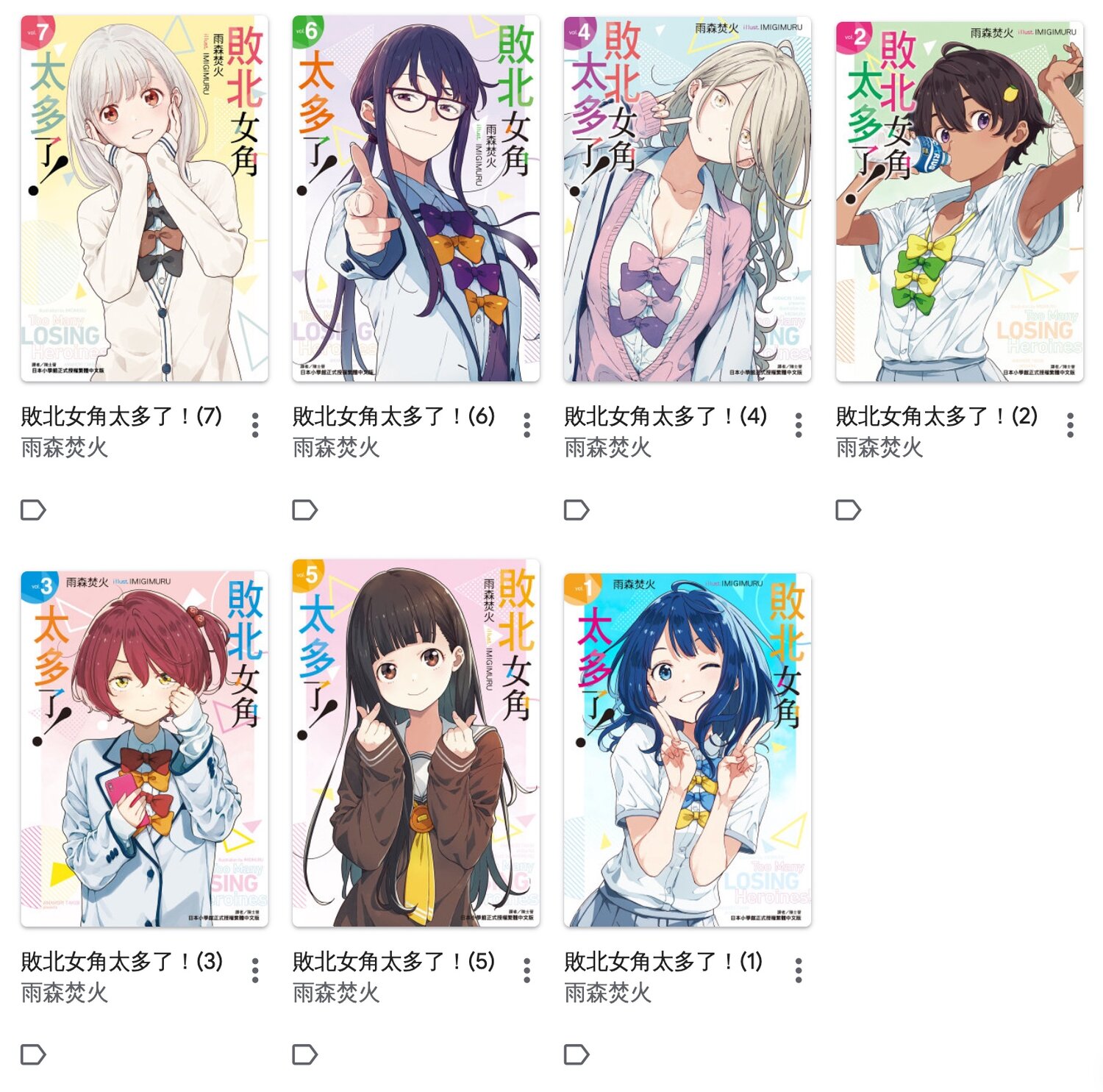1103x1092 pixels.
Task: Open 敗北女角太多了！(6) book cover
Action: tap(415, 199)
